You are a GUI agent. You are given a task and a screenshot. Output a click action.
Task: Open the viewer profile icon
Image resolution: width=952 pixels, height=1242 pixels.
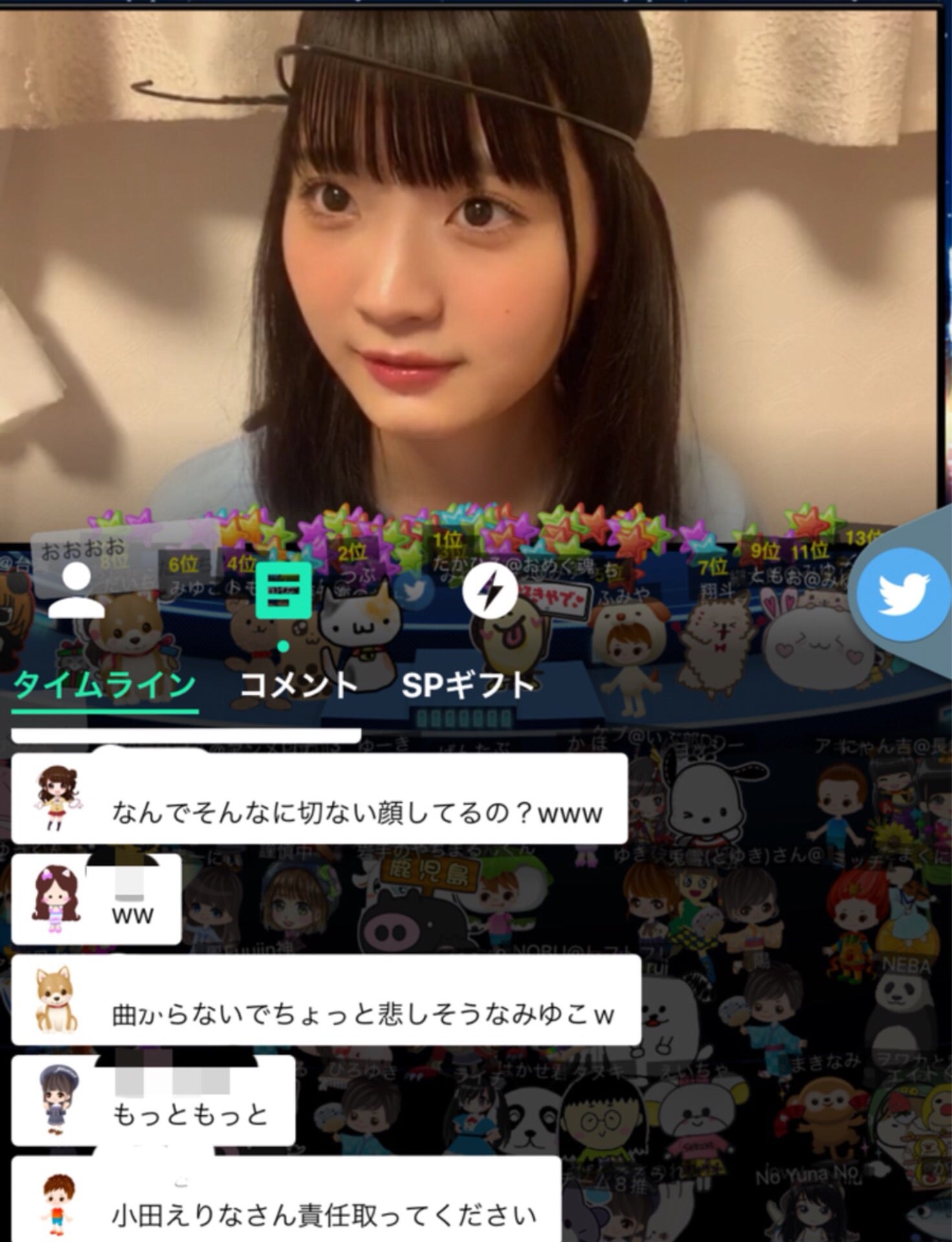click(x=76, y=590)
